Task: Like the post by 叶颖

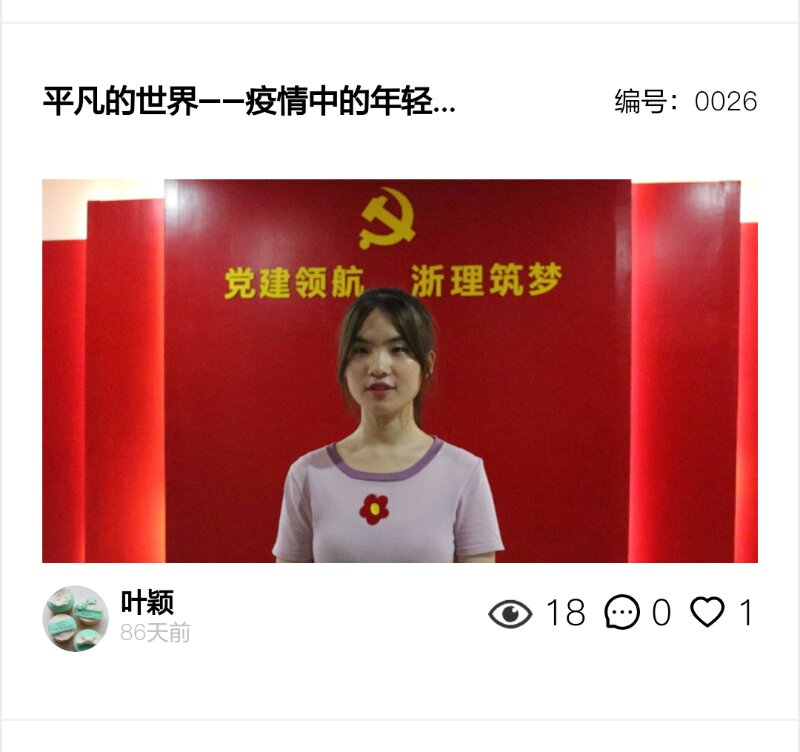Action: [x=707, y=612]
